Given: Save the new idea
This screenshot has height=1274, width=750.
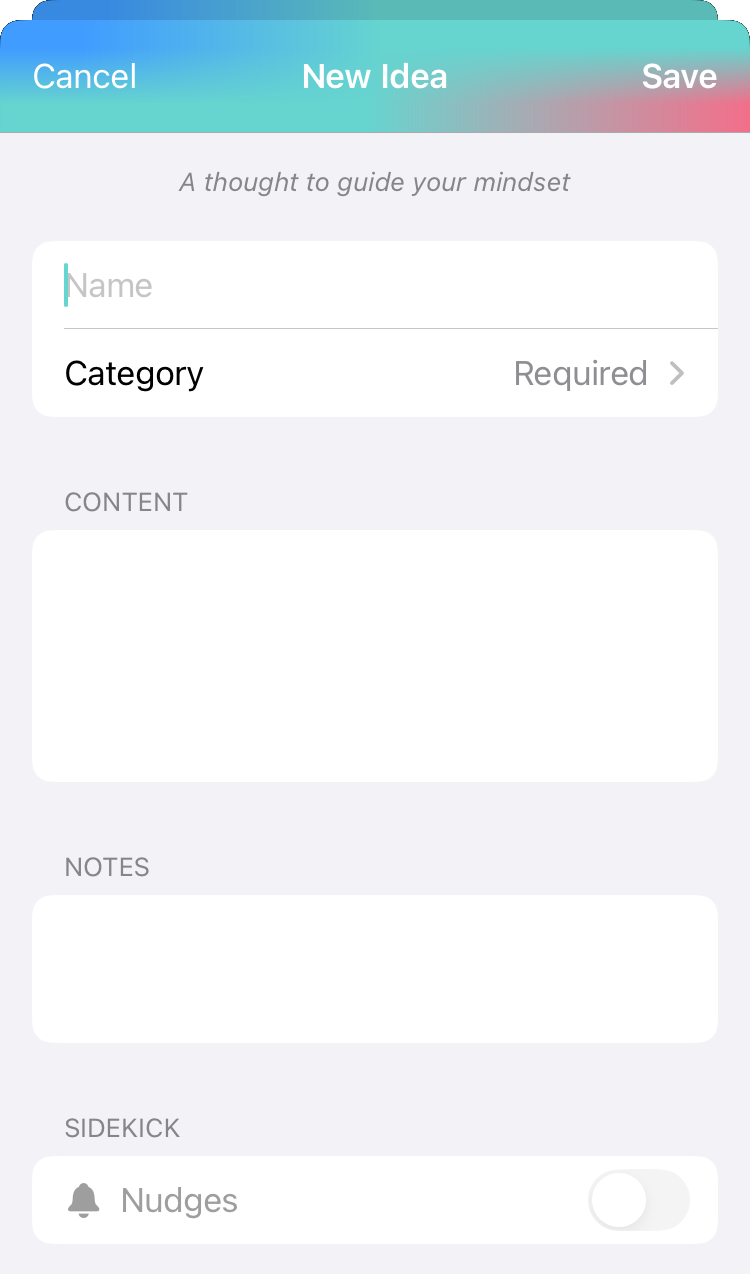Looking at the screenshot, I should point(679,77).
